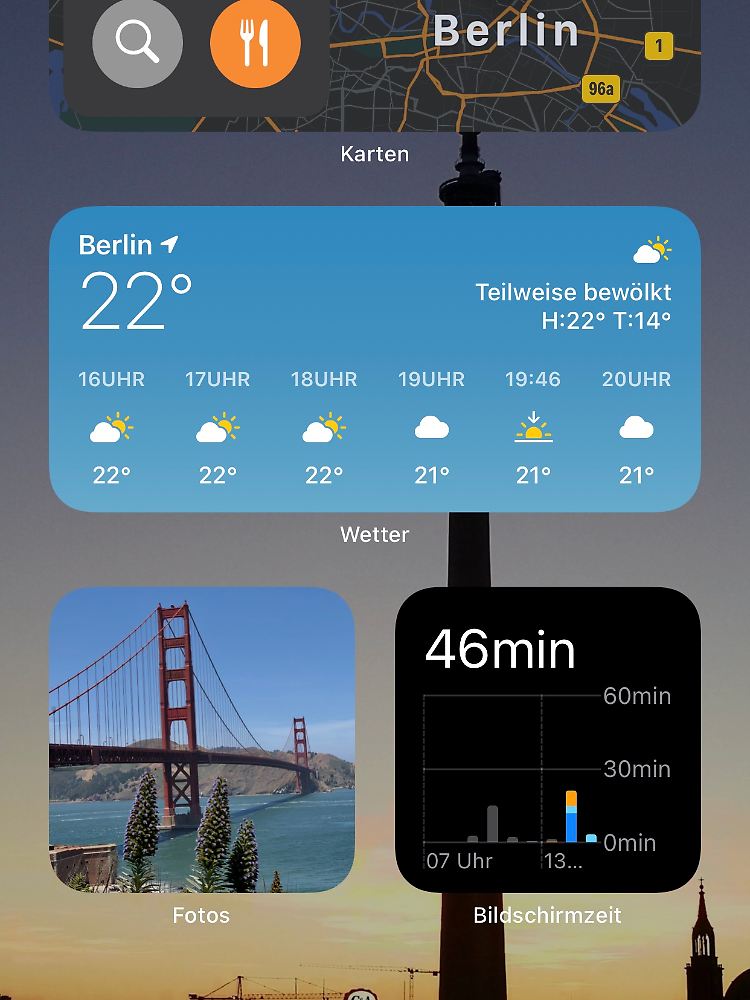Tap the search magnifier in Karten widget

pyautogui.click(x=137, y=42)
